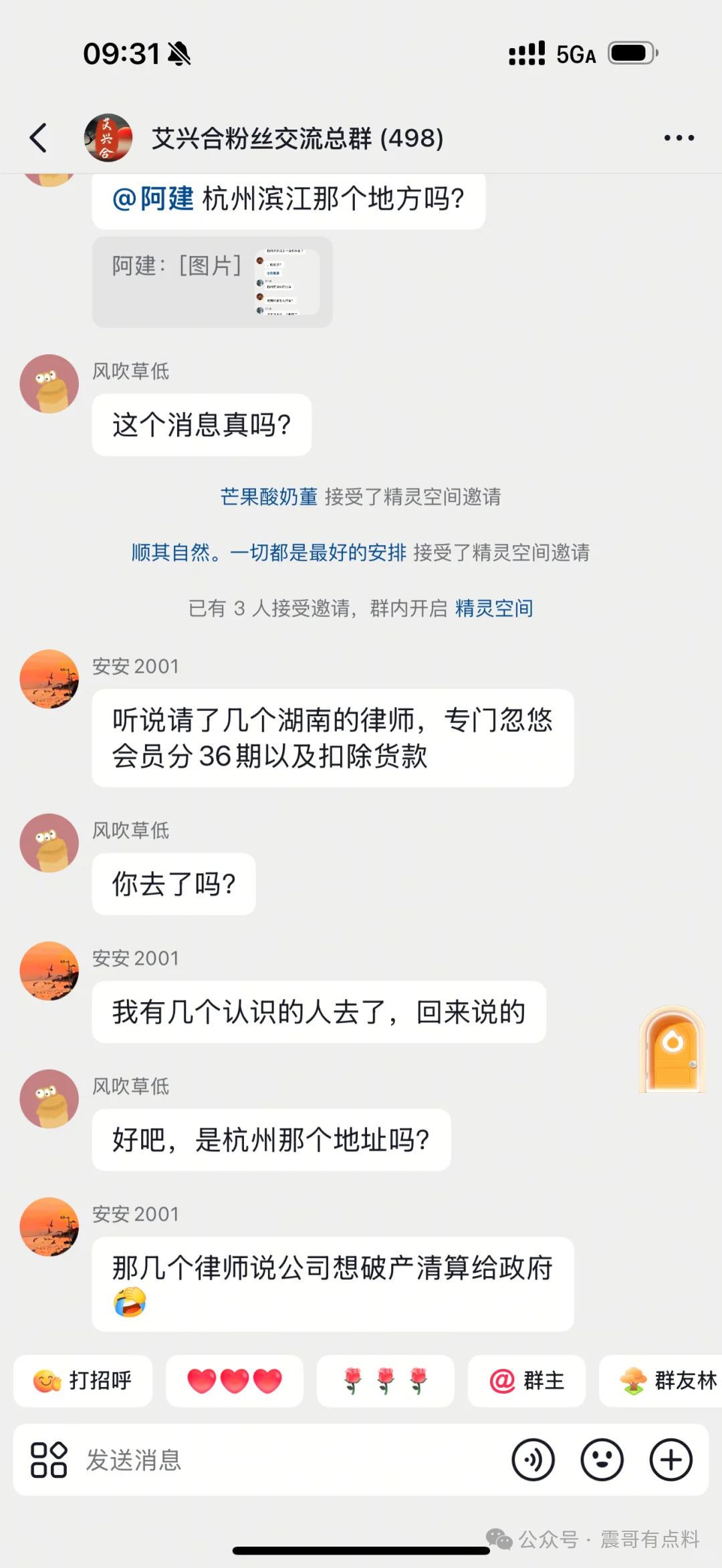Send the triple heart quick reply
Image resolution: width=722 pixels, height=1568 pixels.
235,1380
